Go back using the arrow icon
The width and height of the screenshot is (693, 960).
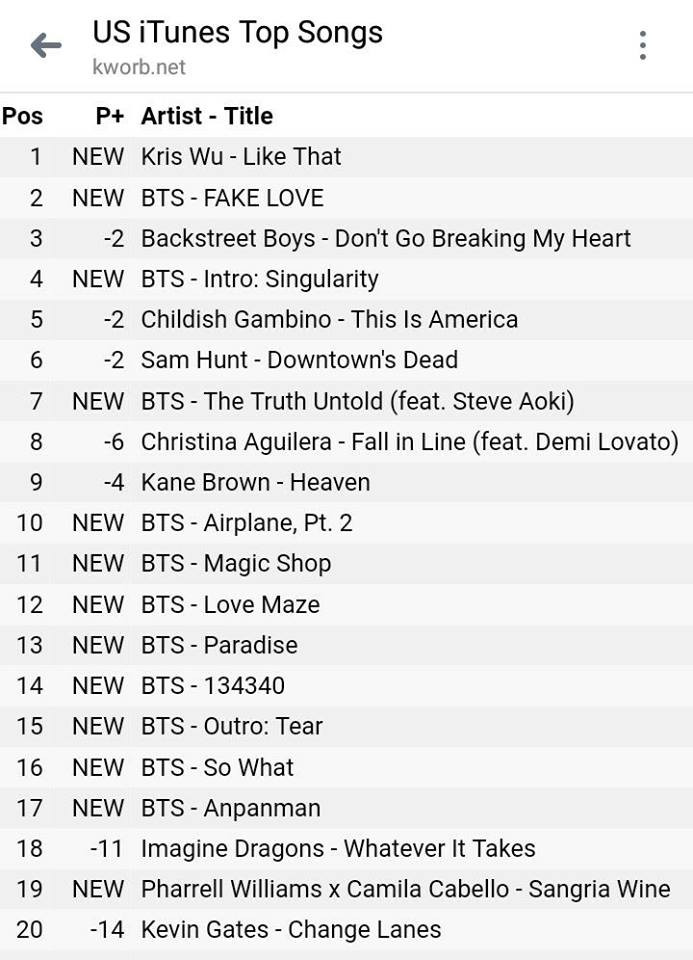(x=46, y=45)
